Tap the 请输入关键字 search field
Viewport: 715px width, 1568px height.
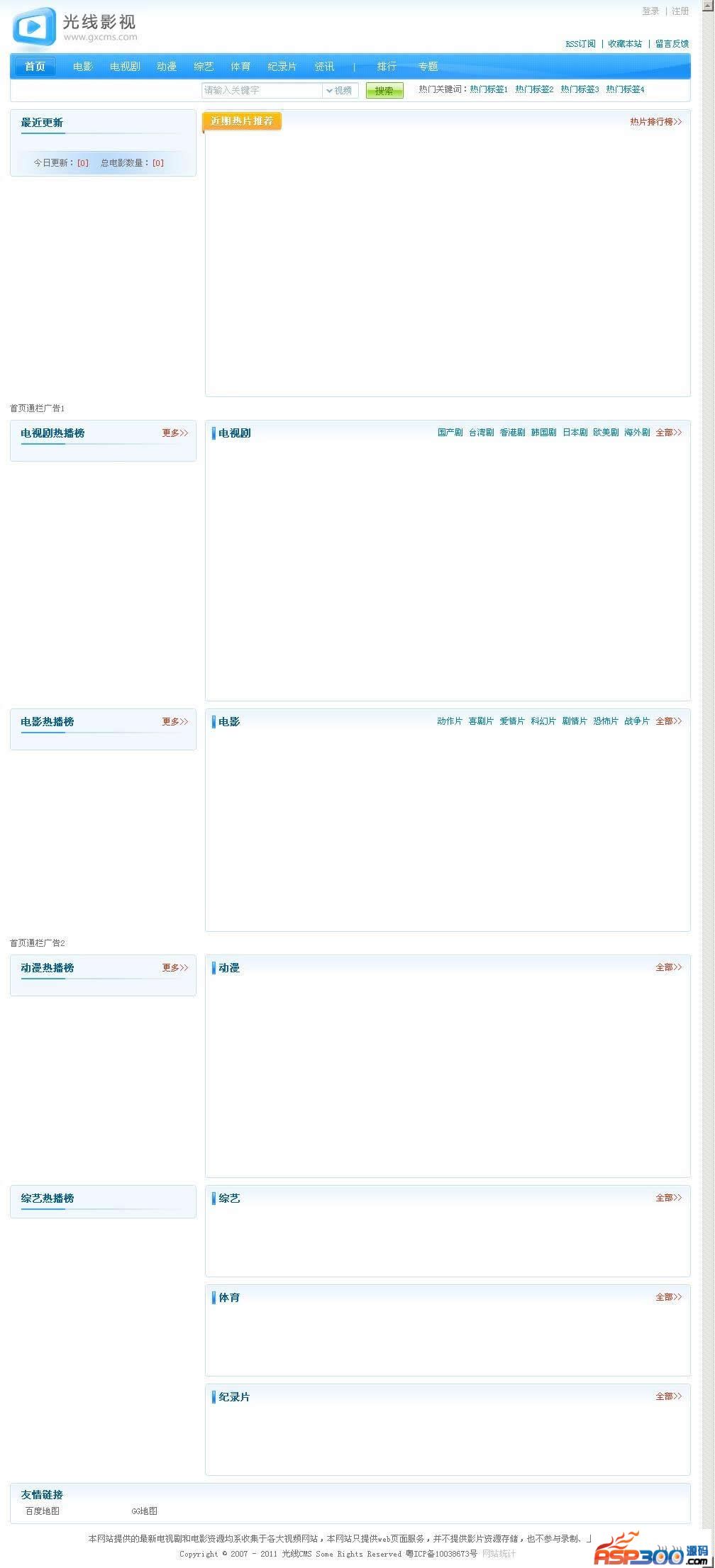coord(261,91)
